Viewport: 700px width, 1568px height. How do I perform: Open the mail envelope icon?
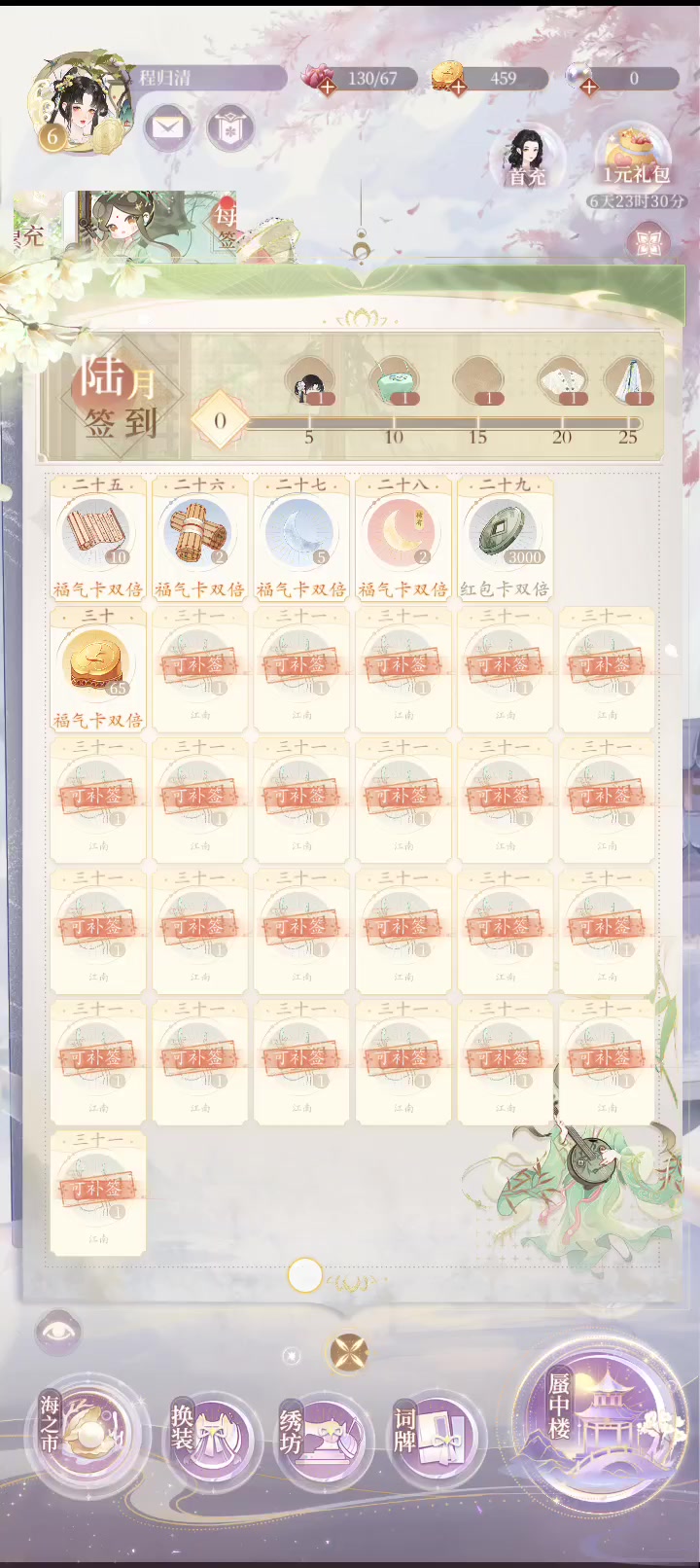coord(168,127)
